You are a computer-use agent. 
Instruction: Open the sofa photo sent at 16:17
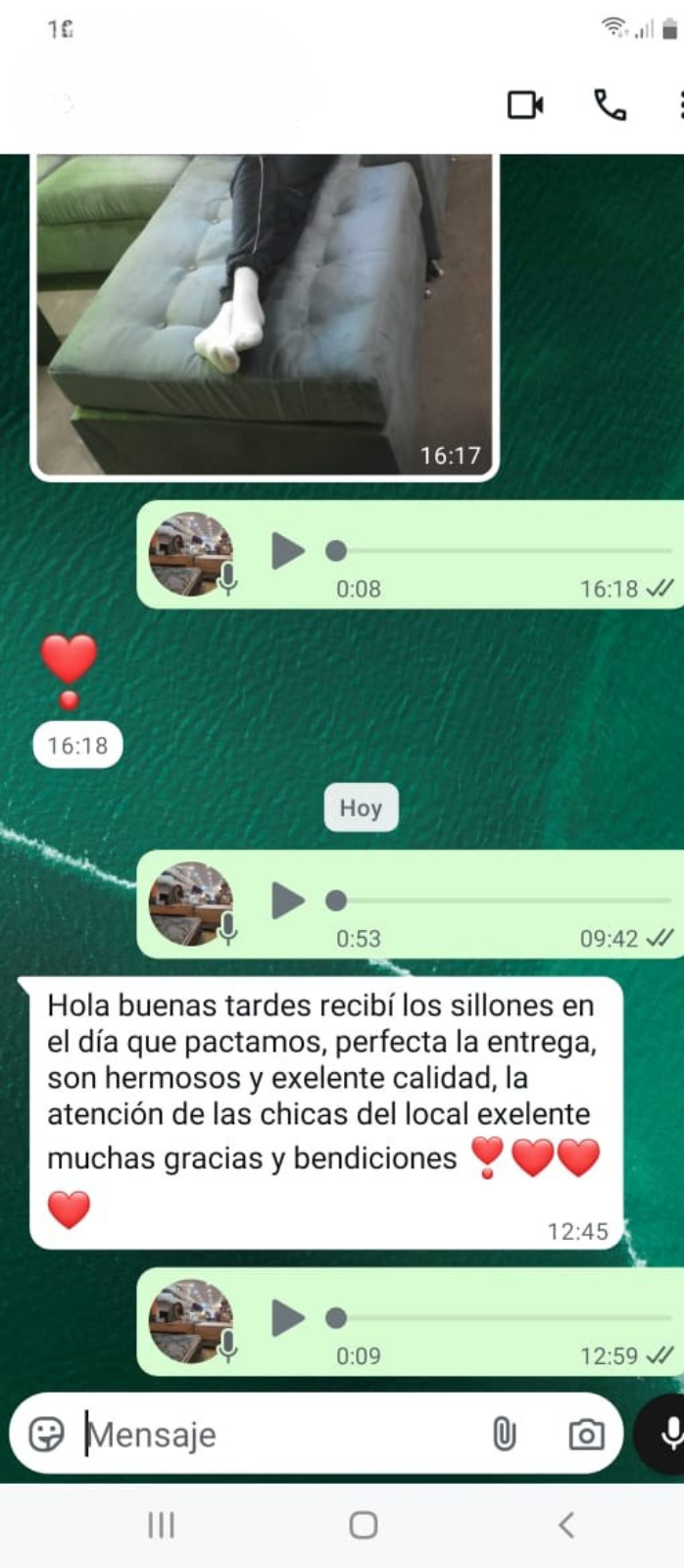265,316
